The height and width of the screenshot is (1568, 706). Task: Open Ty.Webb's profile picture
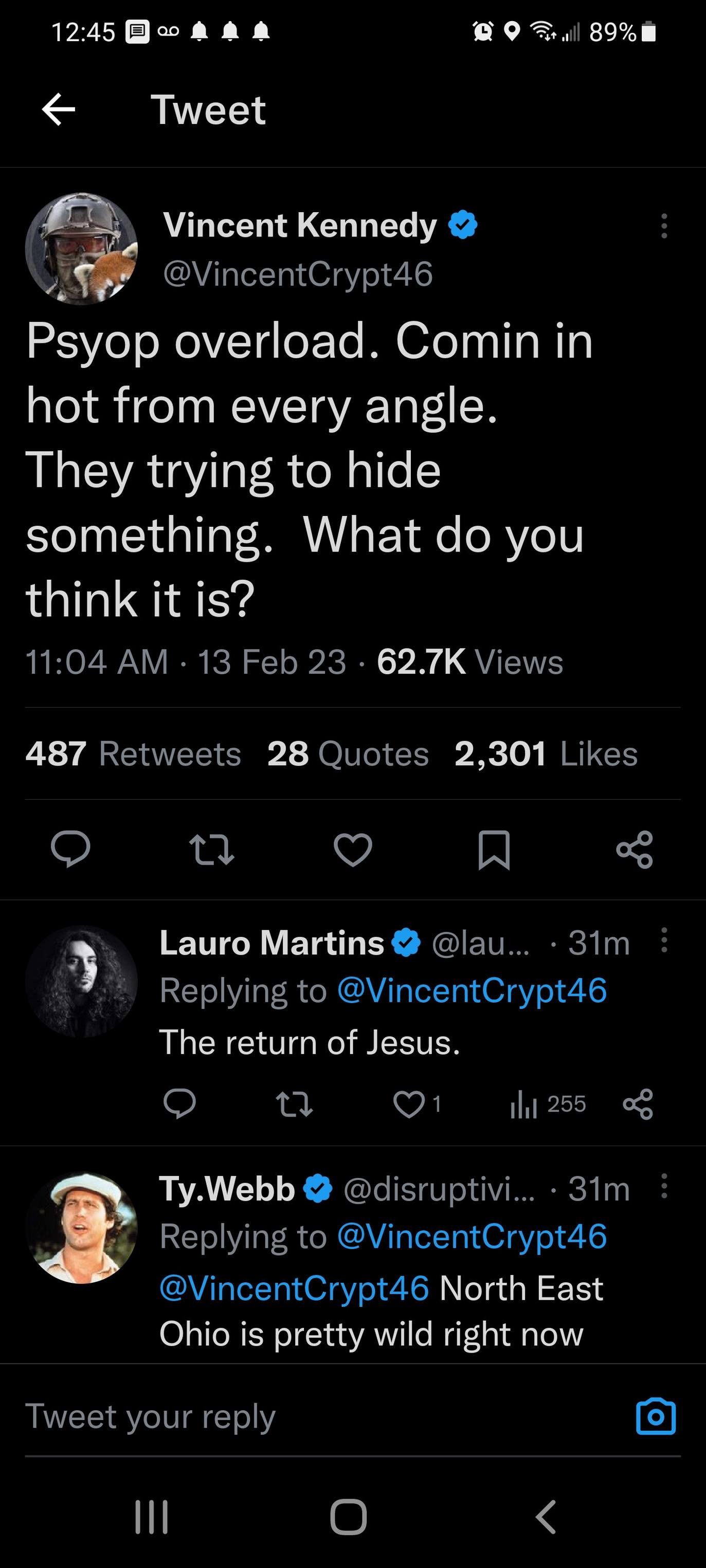82,1227
